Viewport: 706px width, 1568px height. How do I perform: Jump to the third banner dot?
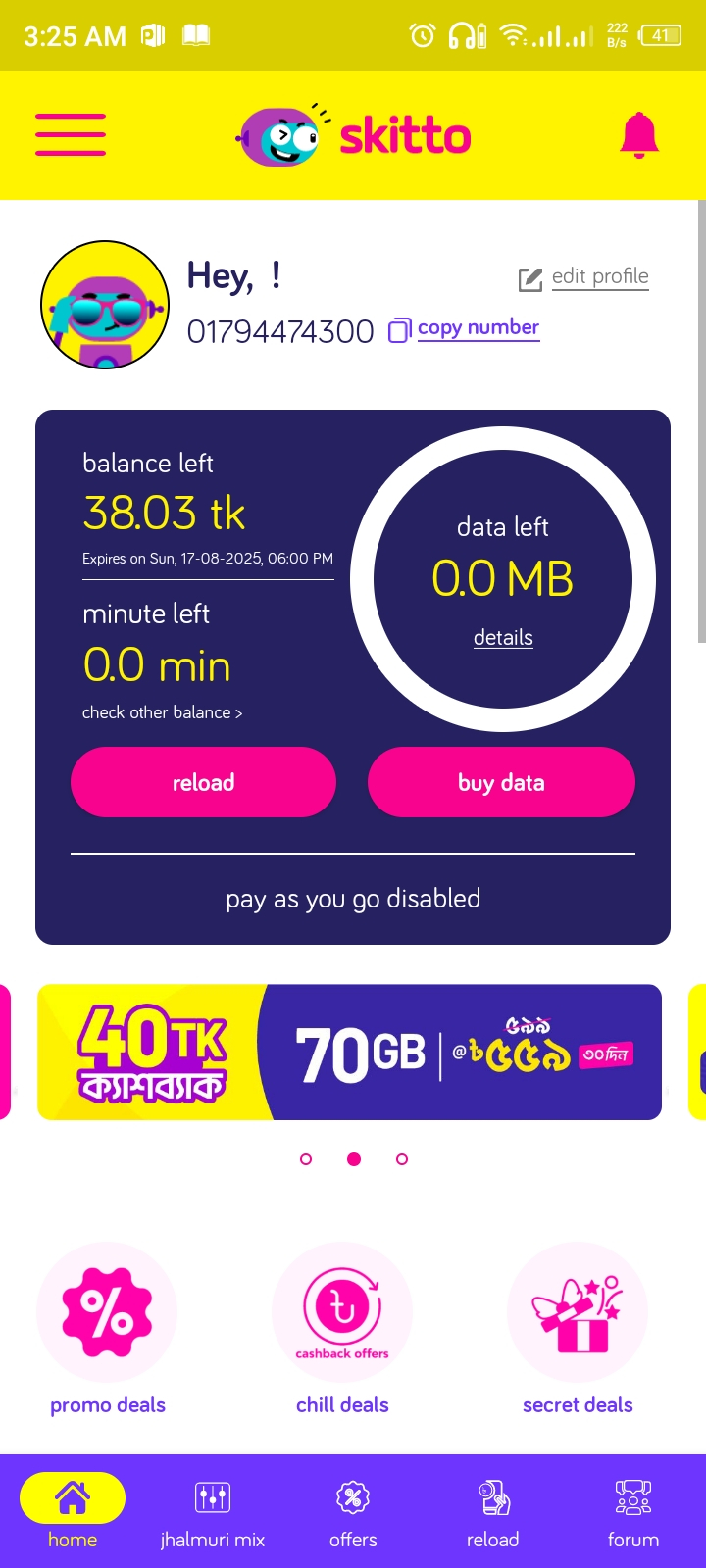pyautogui.click(x=402, y=1159)
